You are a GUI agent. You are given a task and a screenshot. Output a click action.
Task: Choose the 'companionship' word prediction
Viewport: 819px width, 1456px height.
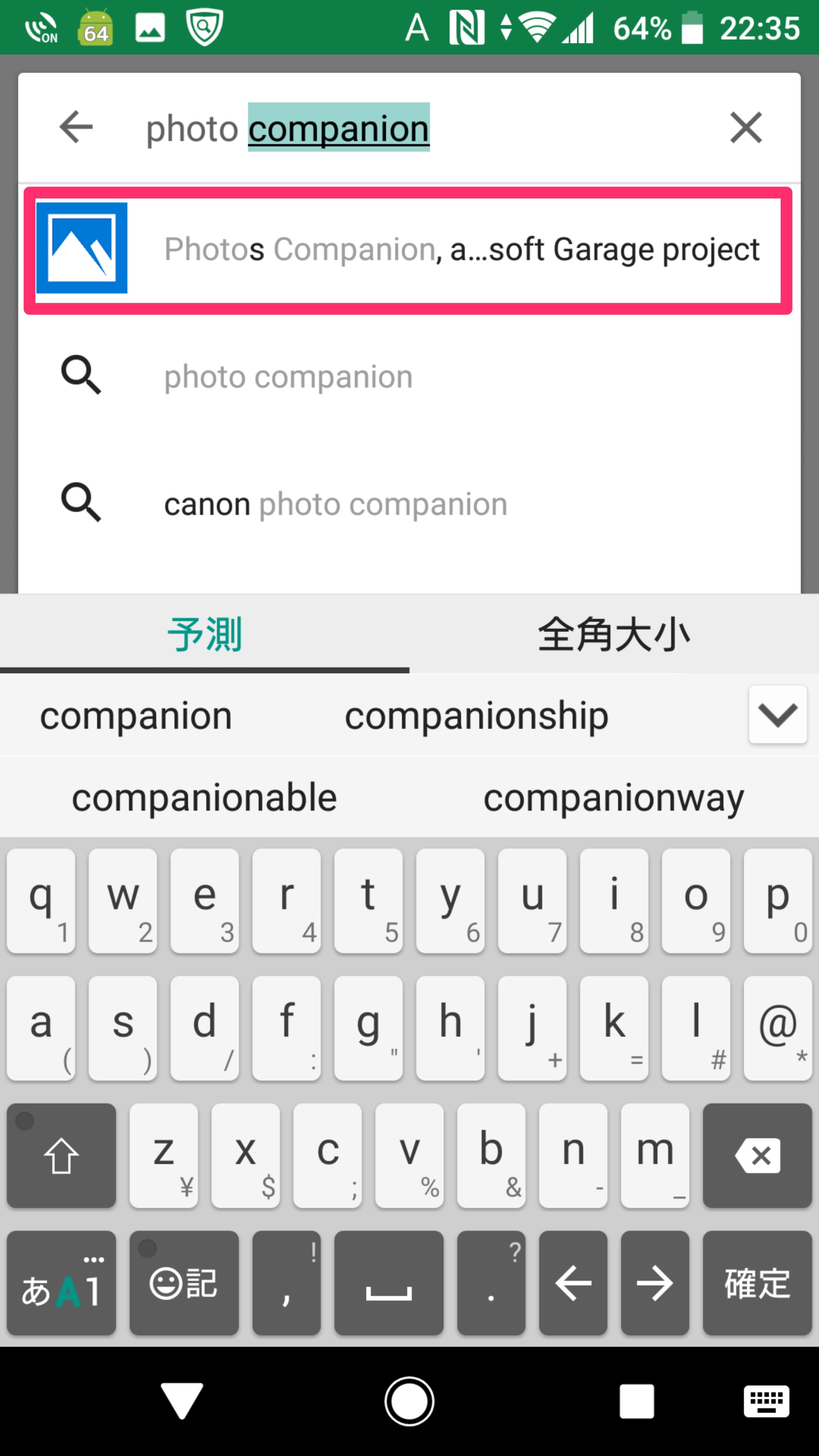coord(477,715)
